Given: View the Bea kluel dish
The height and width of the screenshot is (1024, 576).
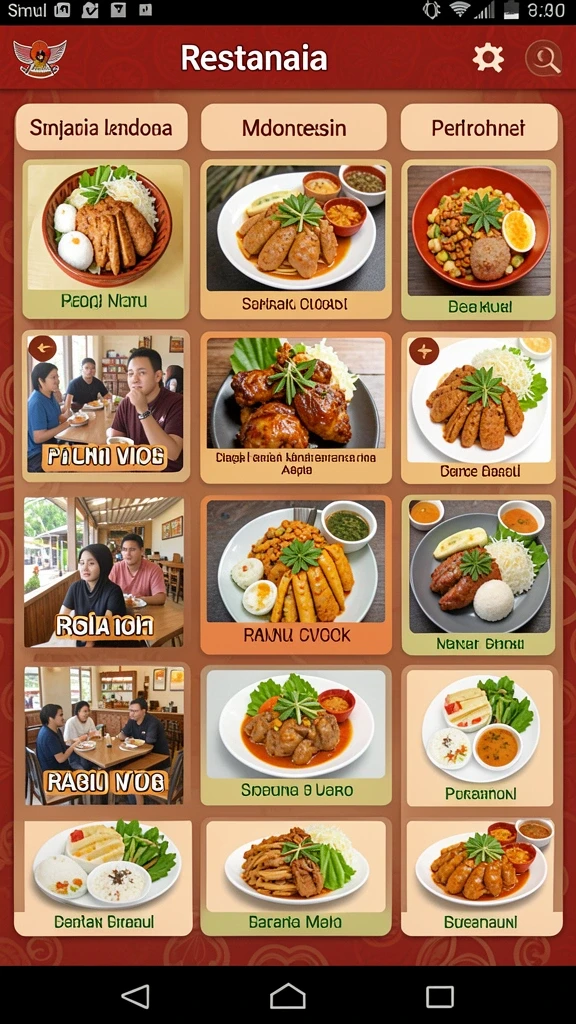Looking at the screenshot, I should (479, 240).
